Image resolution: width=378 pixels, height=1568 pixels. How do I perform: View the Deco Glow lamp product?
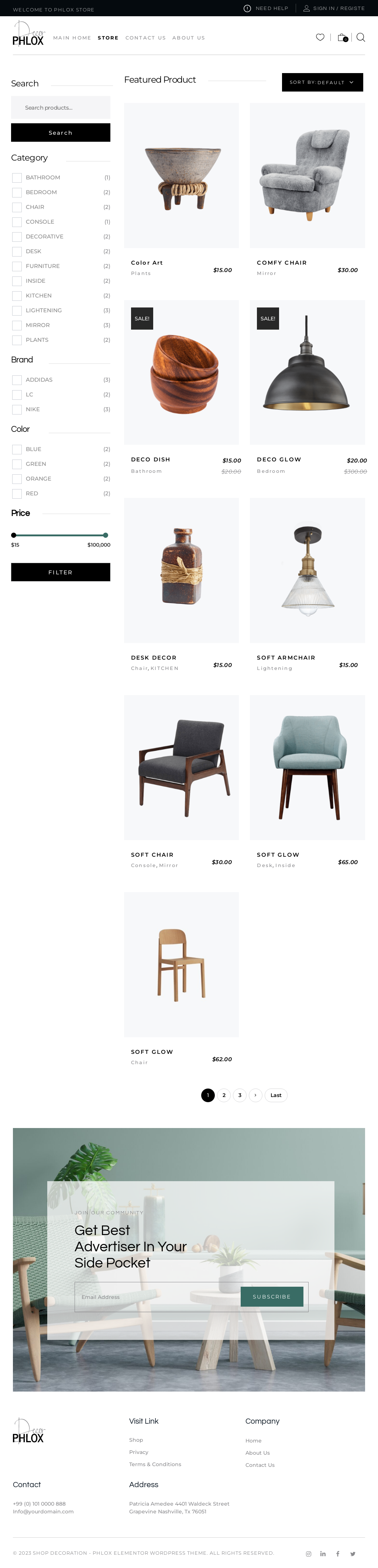pos(307,372)
